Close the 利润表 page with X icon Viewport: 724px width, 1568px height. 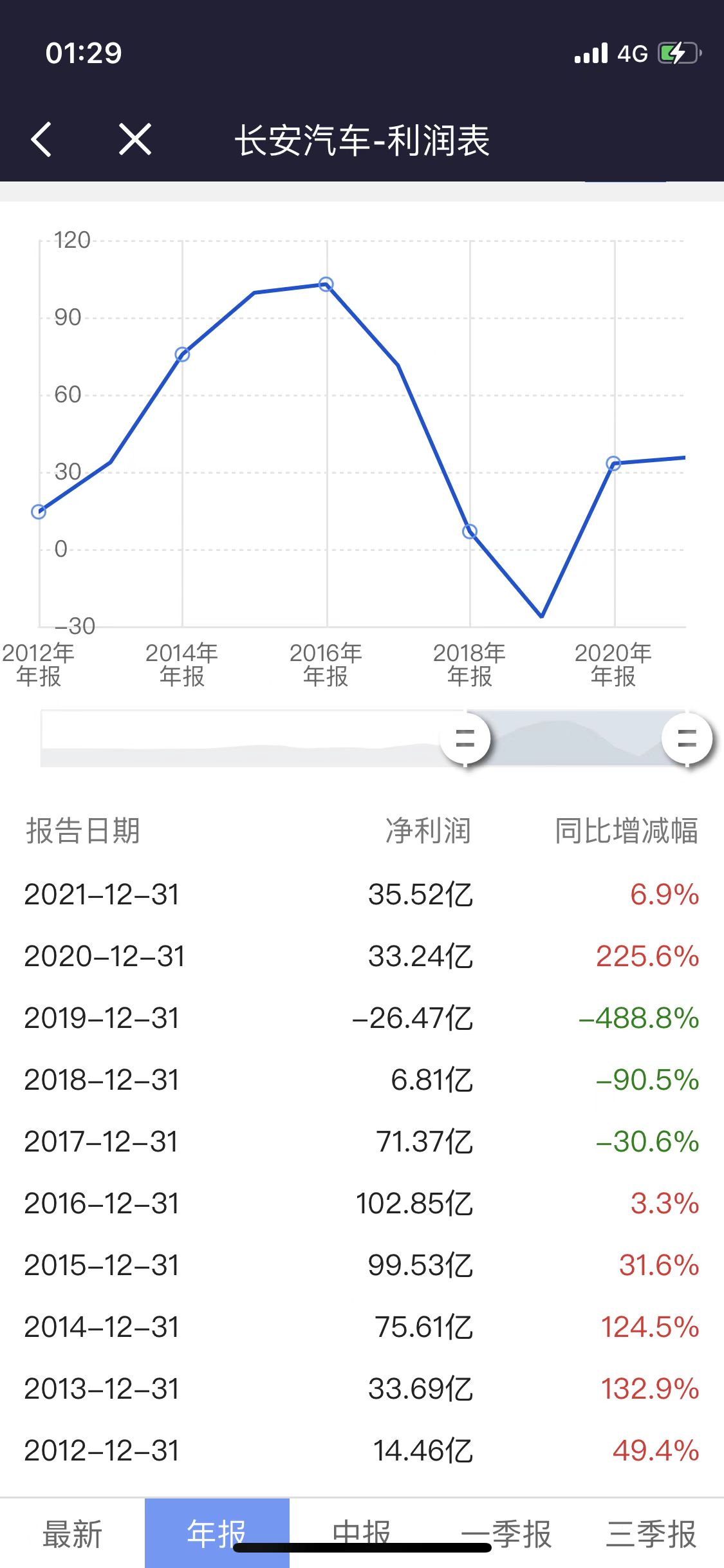134,140
